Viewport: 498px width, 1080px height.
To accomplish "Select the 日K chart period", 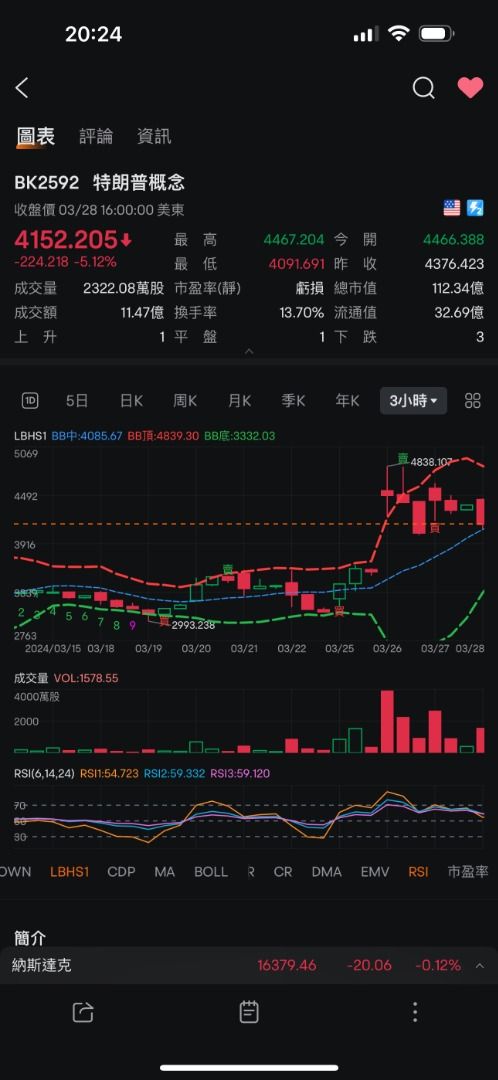I will pyautogui.click(x=131, y=401).
